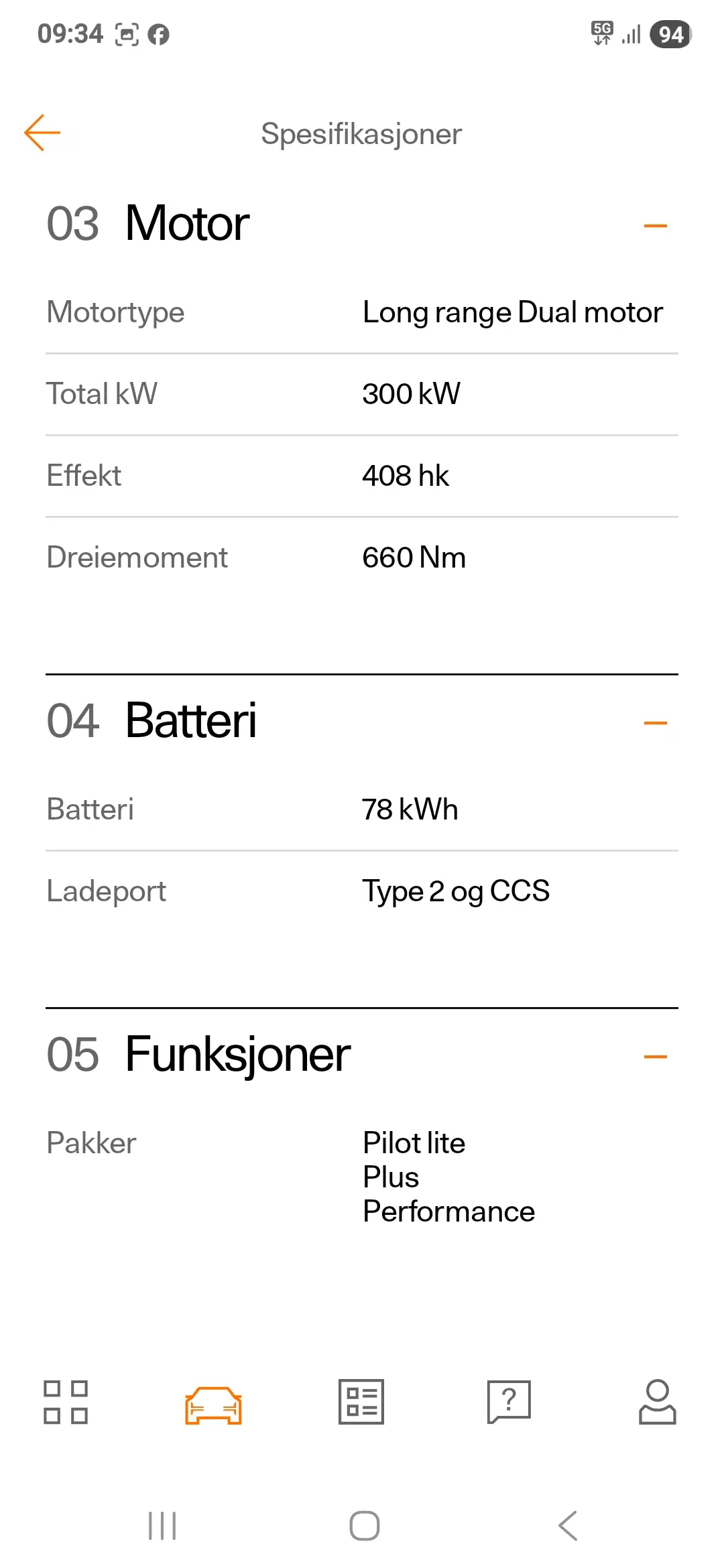Viewport: 724px width, 1568px height.
Task: Go back from the Spesifikasjoner page
Action: pos(42,133)
